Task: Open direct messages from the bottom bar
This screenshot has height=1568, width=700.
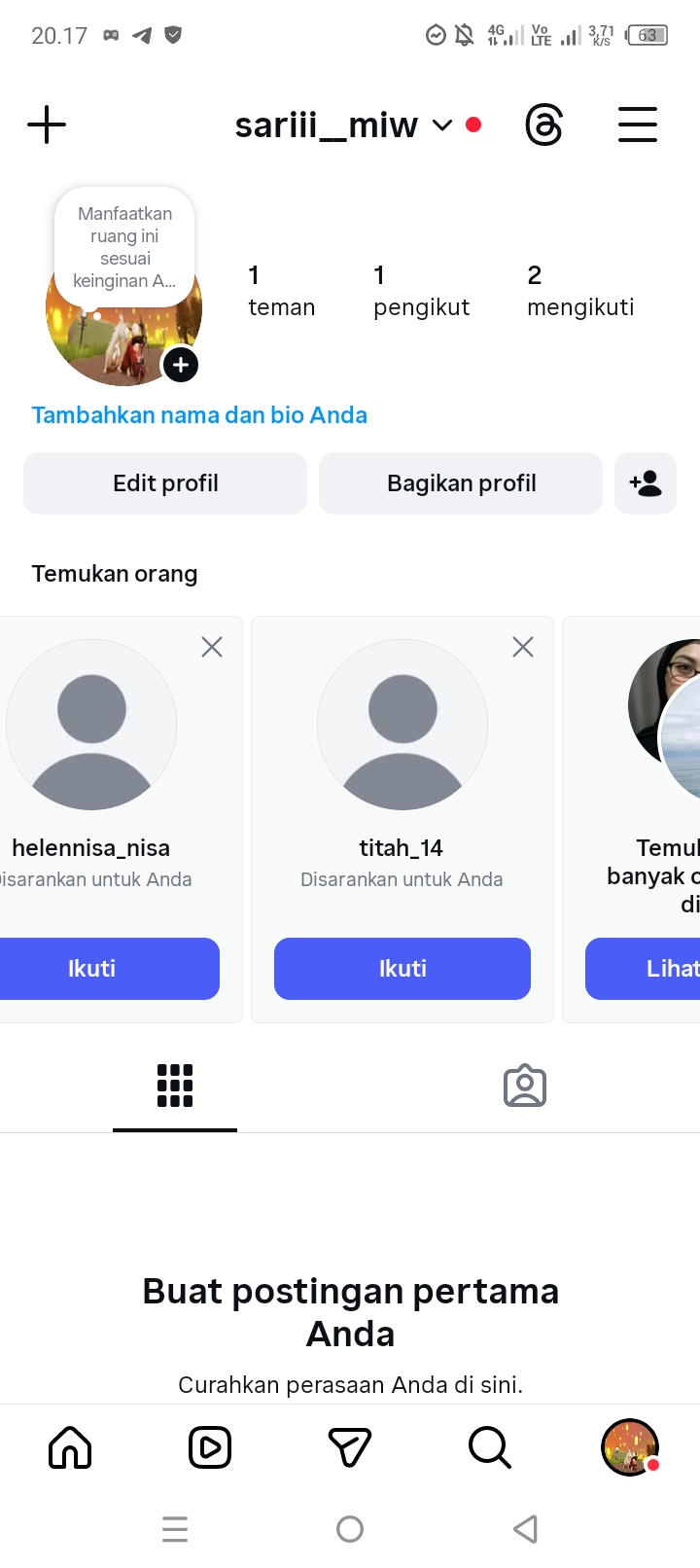Action: pos(350,1447)
